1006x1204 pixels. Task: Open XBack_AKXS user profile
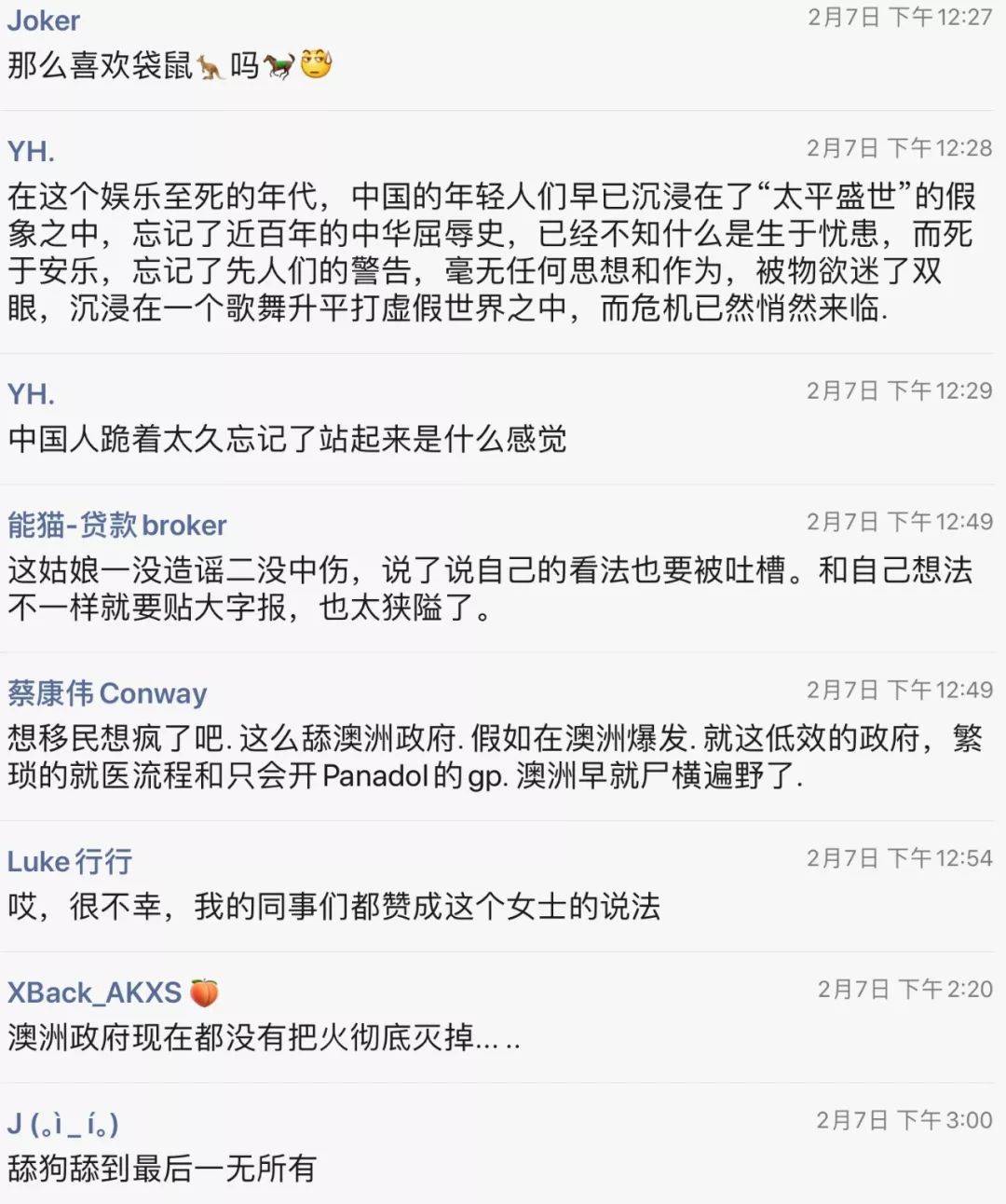pyautogui.click(x=95, y=992)
